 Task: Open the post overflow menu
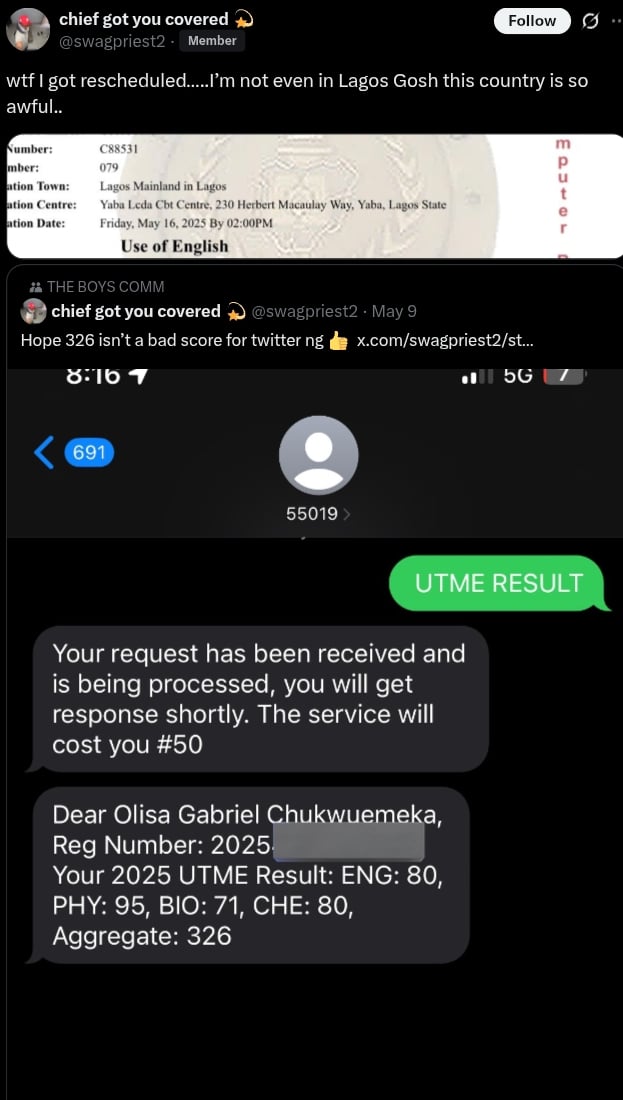[x=616, y=21]
